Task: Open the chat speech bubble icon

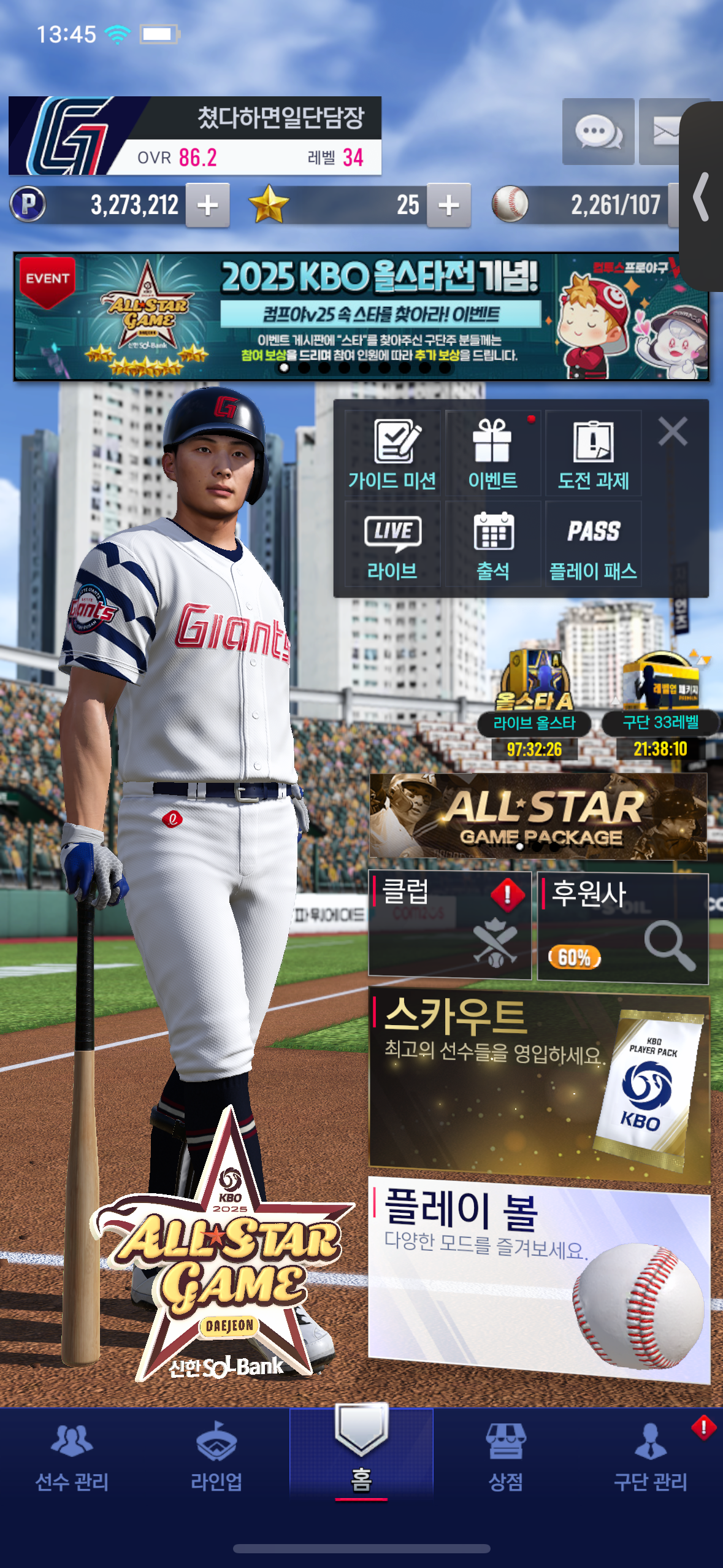Action: pos(598,131)
